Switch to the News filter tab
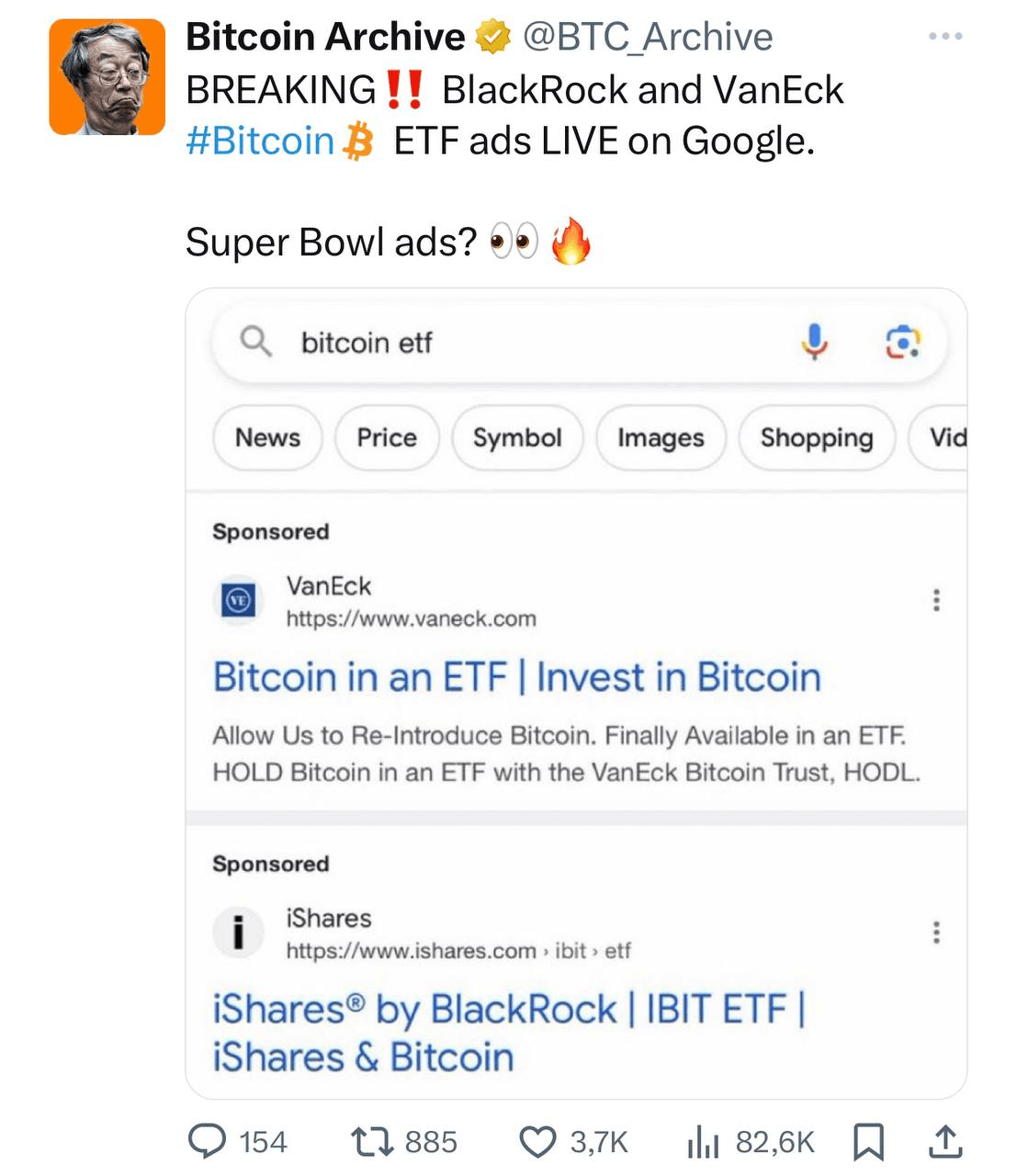1017x1176 pixels. (267, 438)
